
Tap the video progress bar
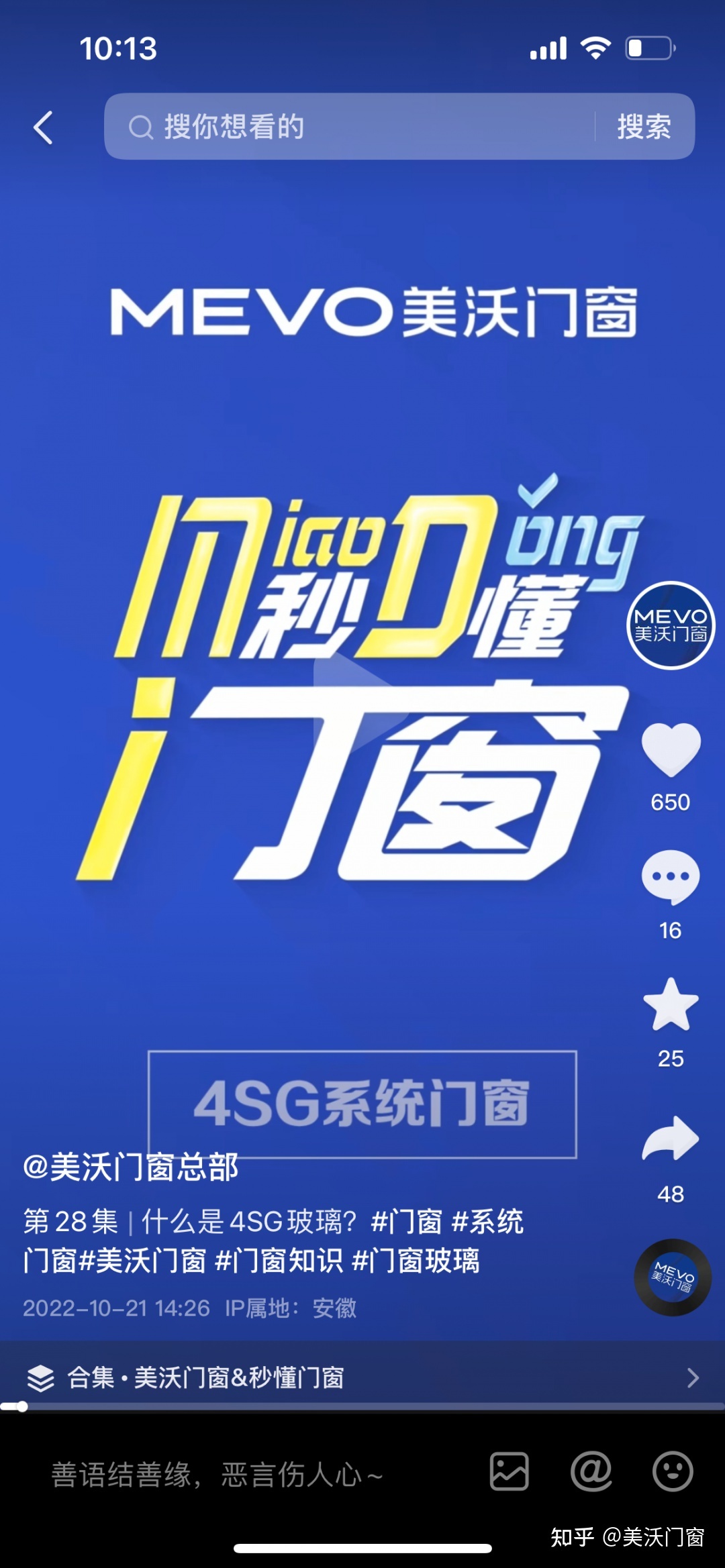coord(362,1407)
